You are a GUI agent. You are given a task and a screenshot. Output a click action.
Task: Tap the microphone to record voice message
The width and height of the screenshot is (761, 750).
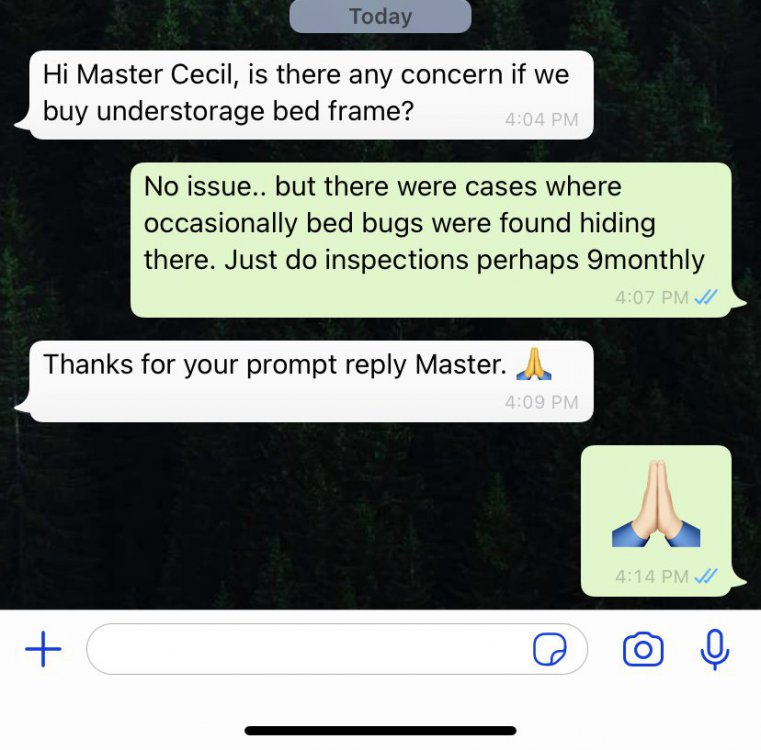pos(714,650)
